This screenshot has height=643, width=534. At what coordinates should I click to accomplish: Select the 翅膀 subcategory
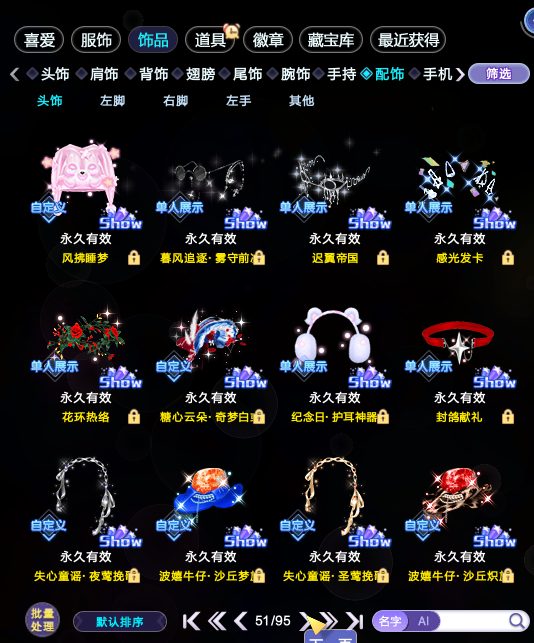[200, 74]
